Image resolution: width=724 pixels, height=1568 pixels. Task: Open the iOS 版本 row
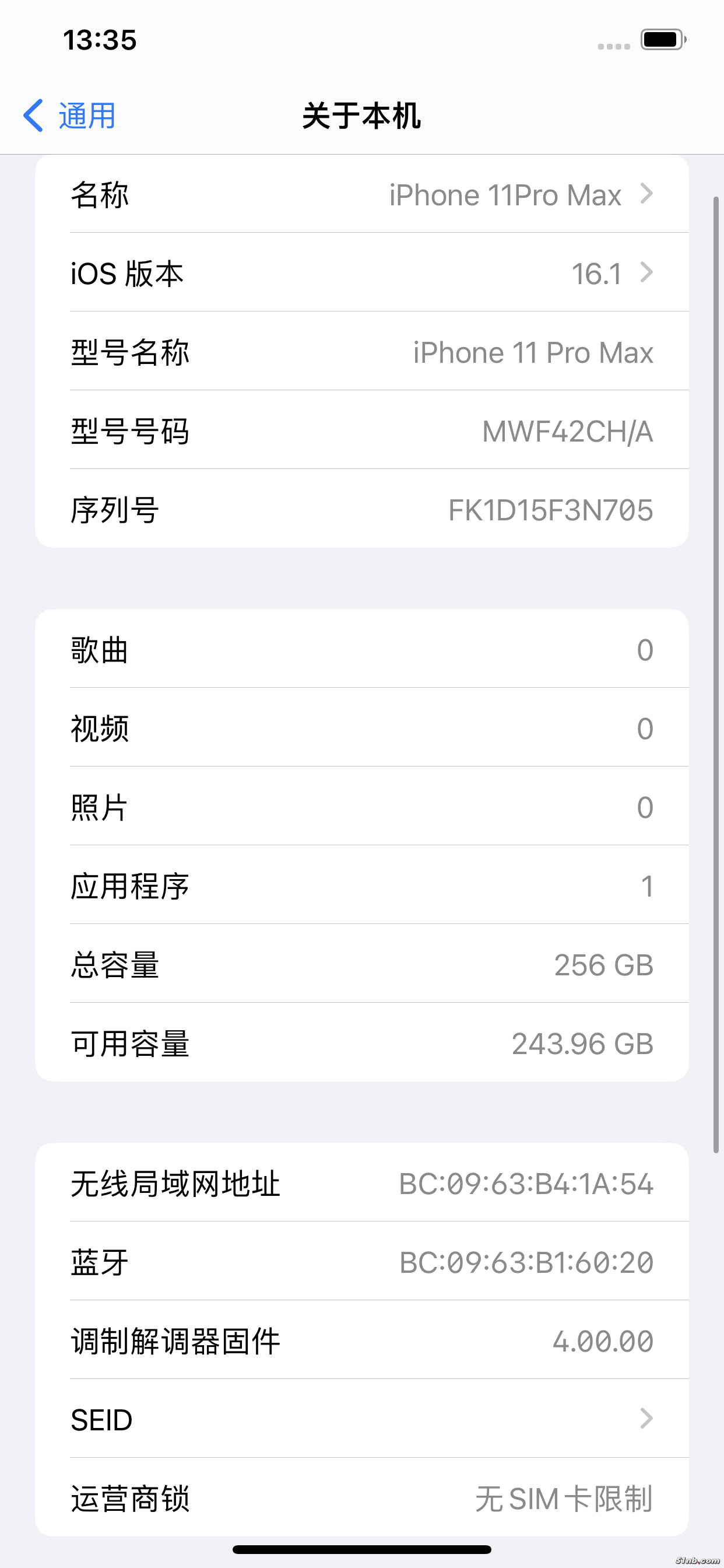coord(361,274)
